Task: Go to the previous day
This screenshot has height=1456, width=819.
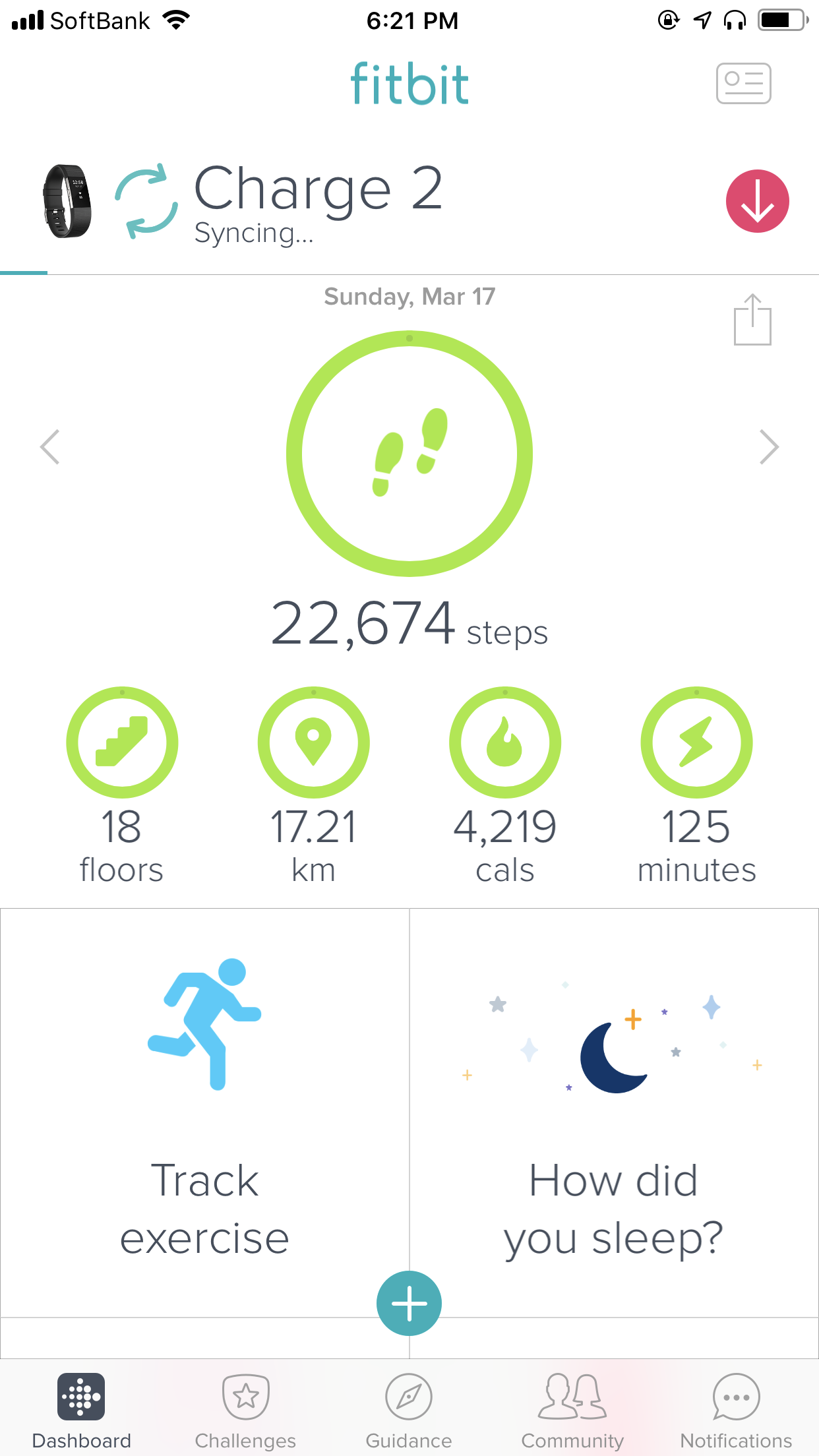Action: pos(50,447)
